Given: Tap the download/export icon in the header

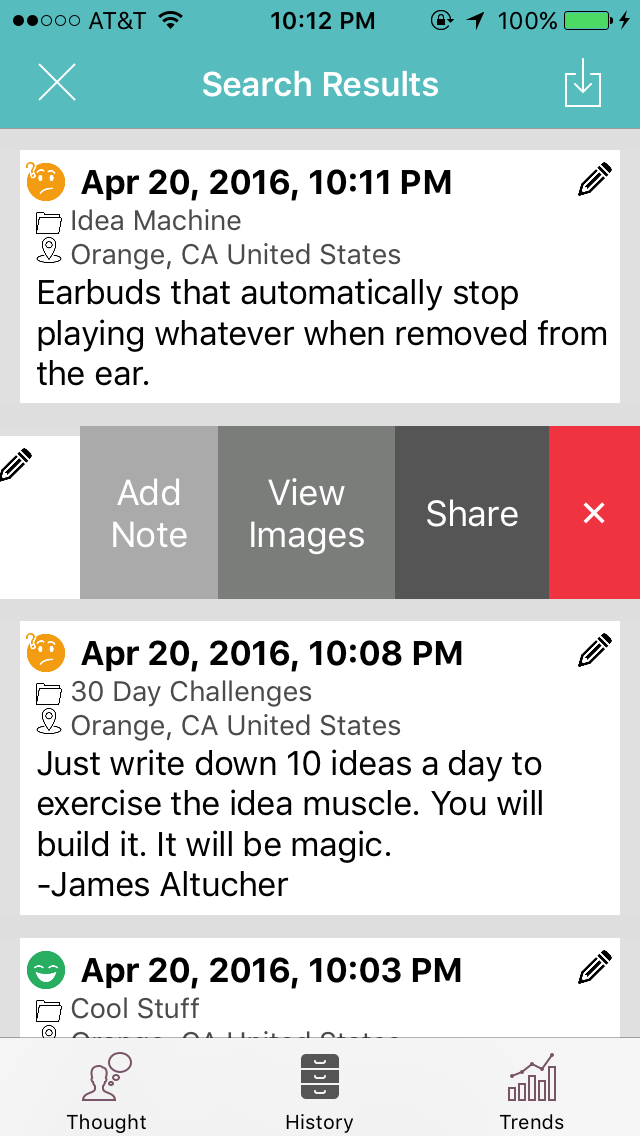Looking at the screenshot, I should coord(582,84).
